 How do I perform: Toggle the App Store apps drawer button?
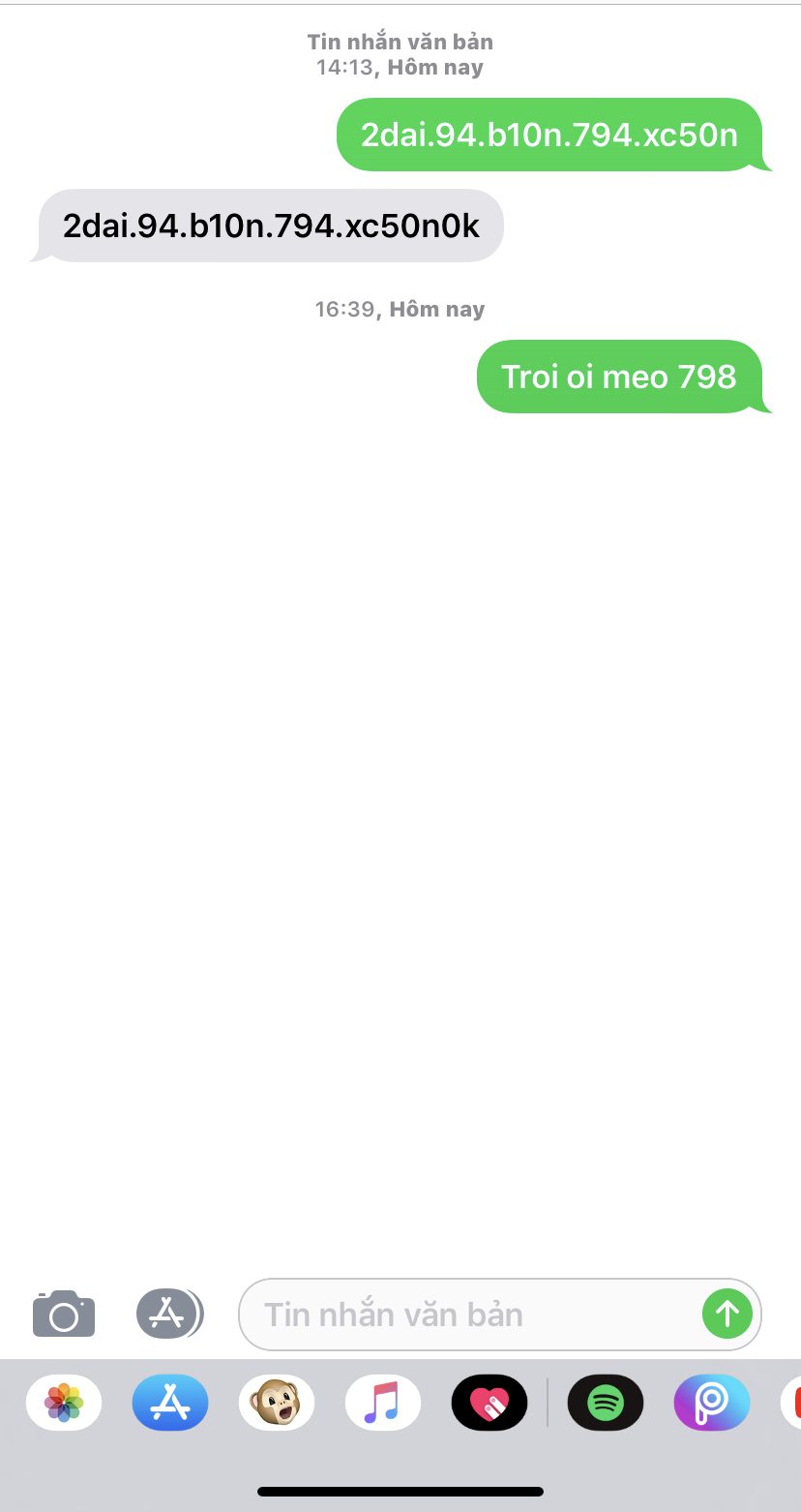pos(169,1314)
